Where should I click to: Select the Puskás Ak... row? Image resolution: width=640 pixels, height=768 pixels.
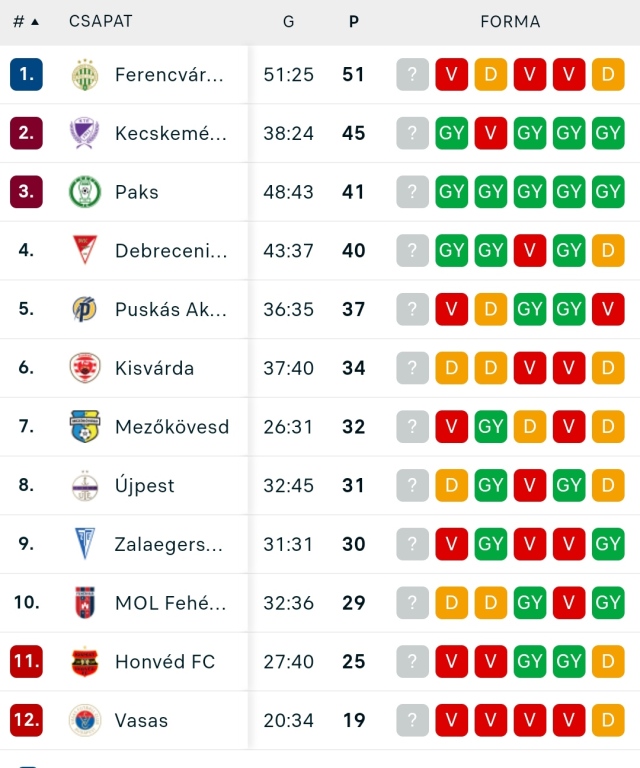coord(171,309)
